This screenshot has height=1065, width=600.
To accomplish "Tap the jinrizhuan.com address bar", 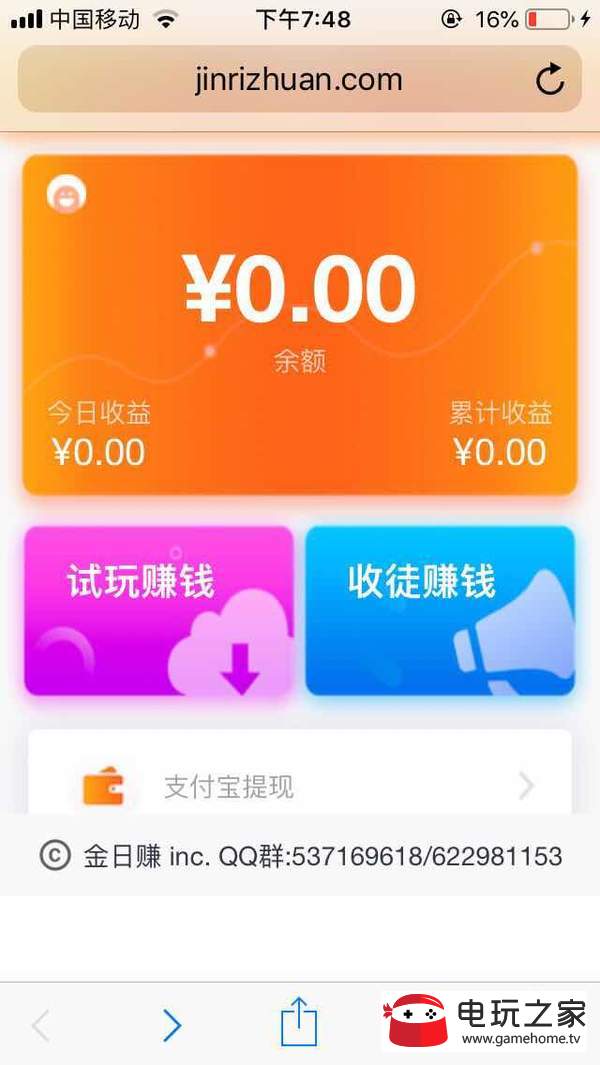I will tap(298, 80).
